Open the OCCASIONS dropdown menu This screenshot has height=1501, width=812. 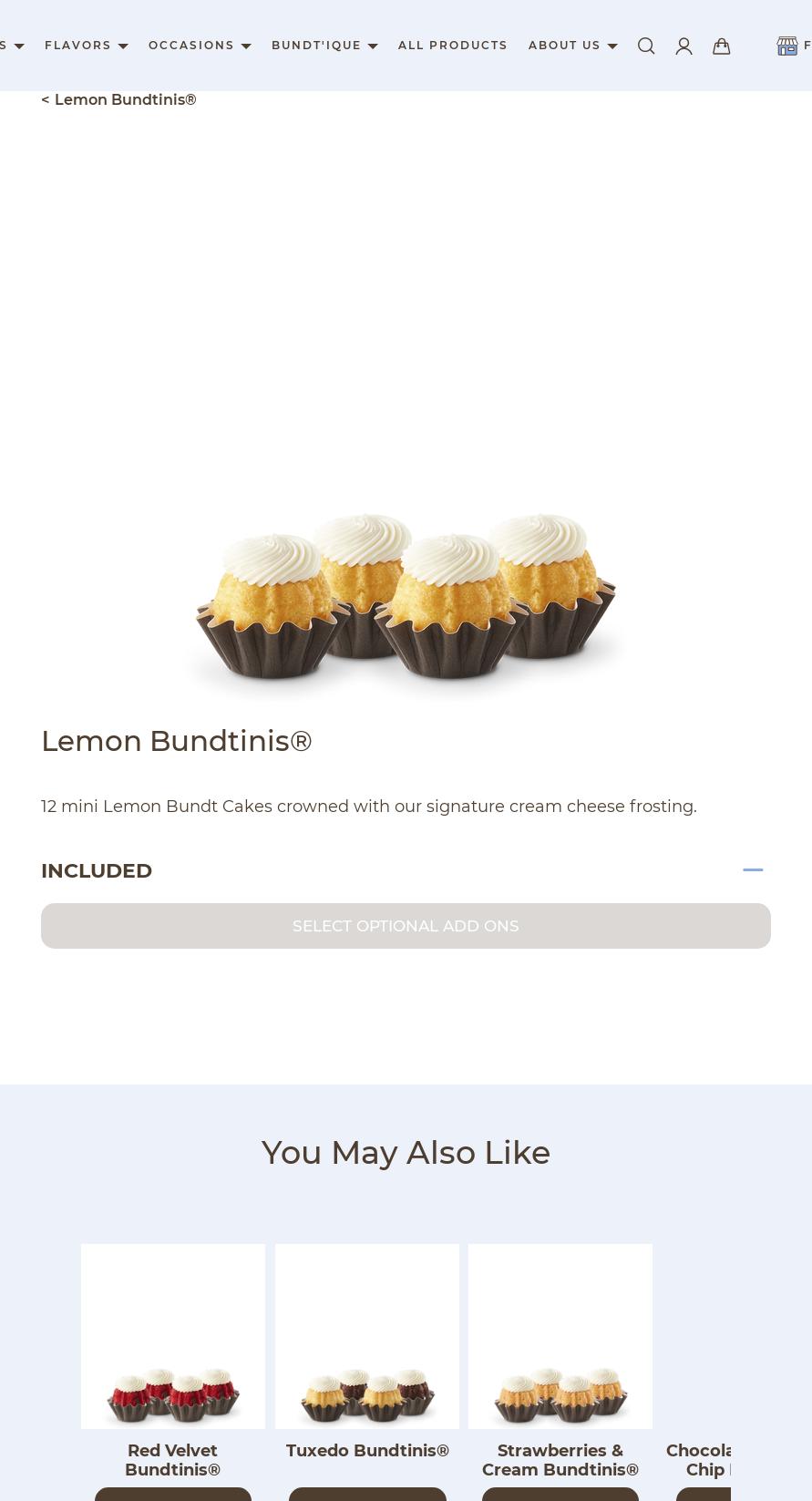pyautogui.click(x=200, y=45)
